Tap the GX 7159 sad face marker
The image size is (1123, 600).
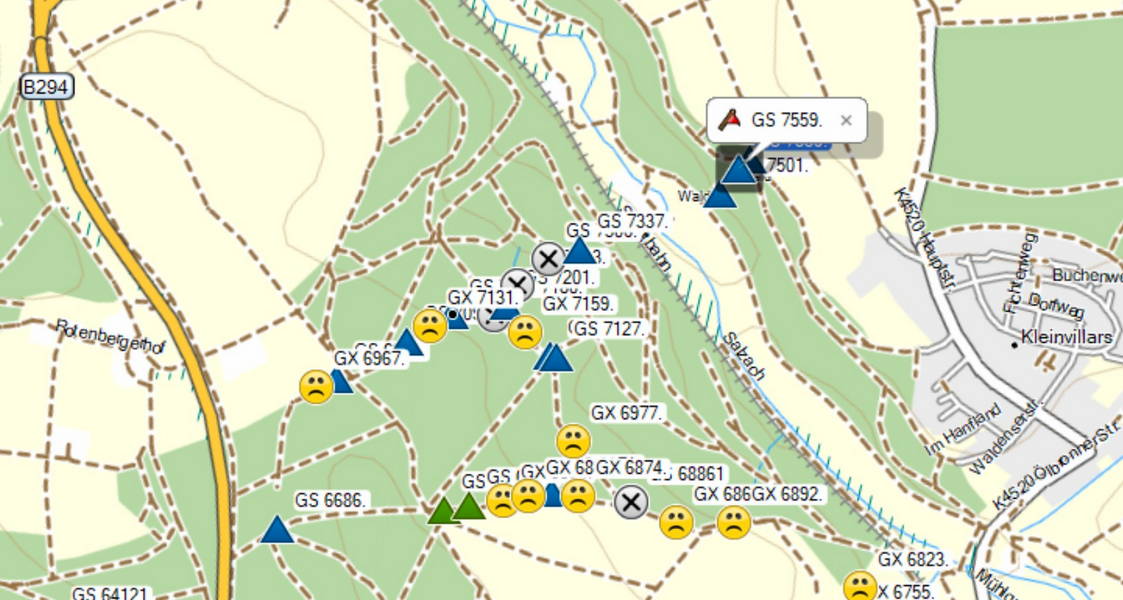(x=525, y=332)
